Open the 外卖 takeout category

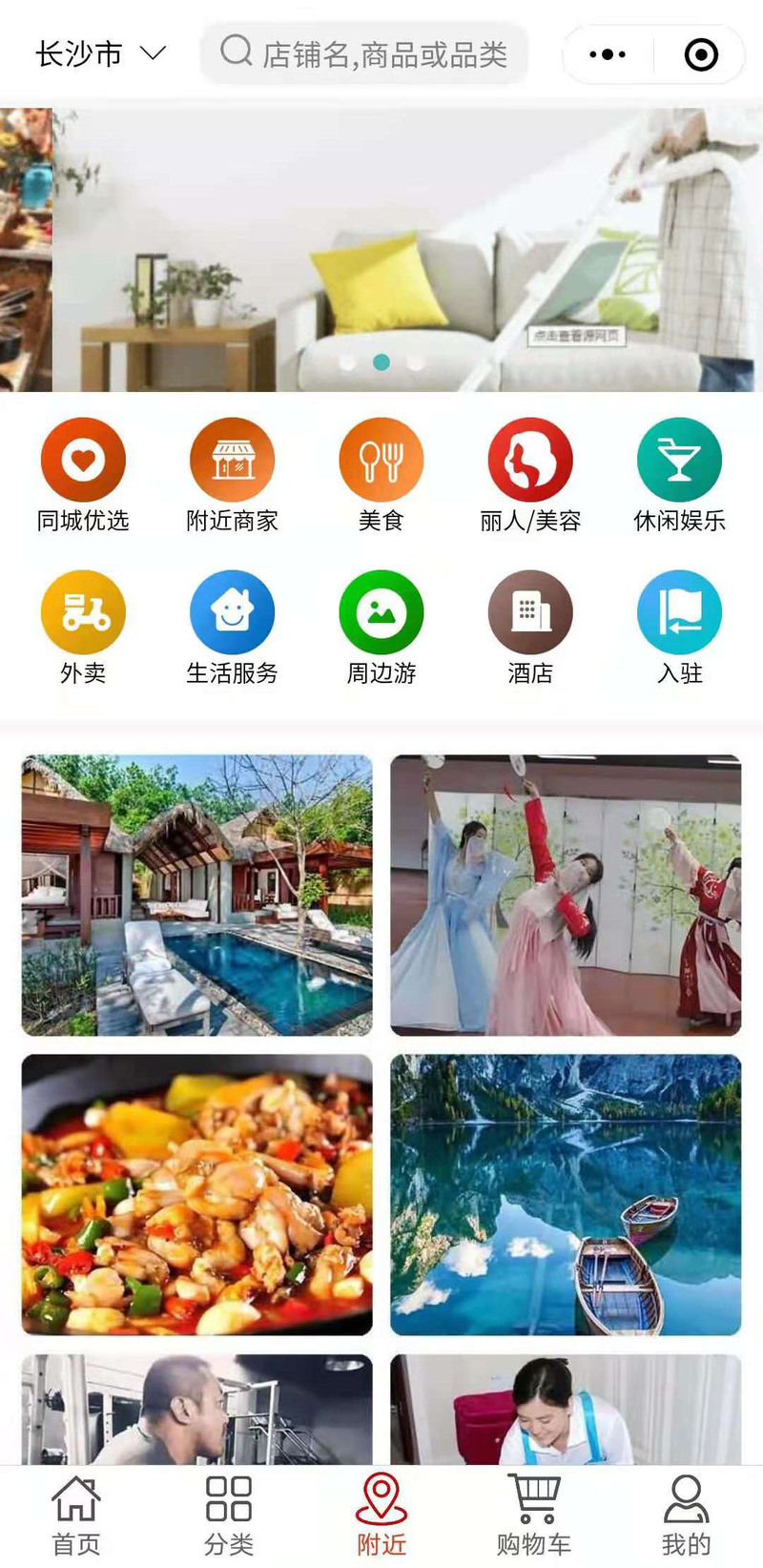[x=83, y=613]
